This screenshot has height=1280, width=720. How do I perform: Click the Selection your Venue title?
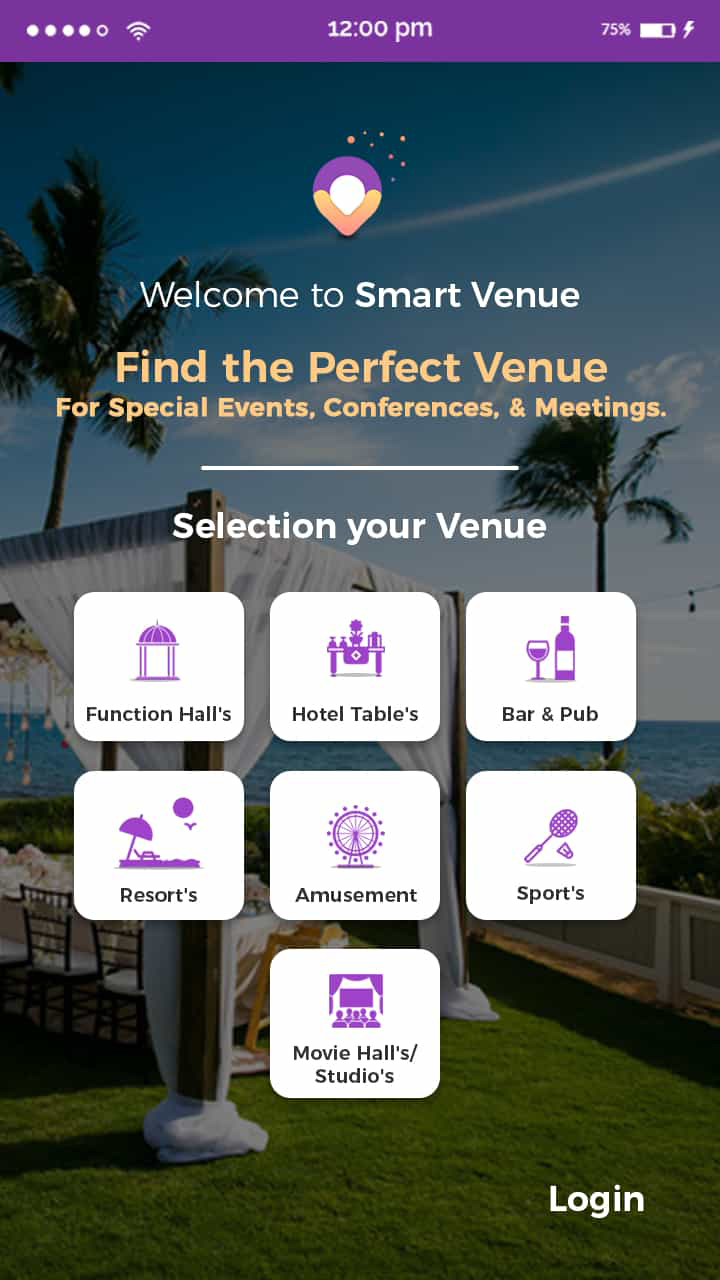tap(360, 526)
